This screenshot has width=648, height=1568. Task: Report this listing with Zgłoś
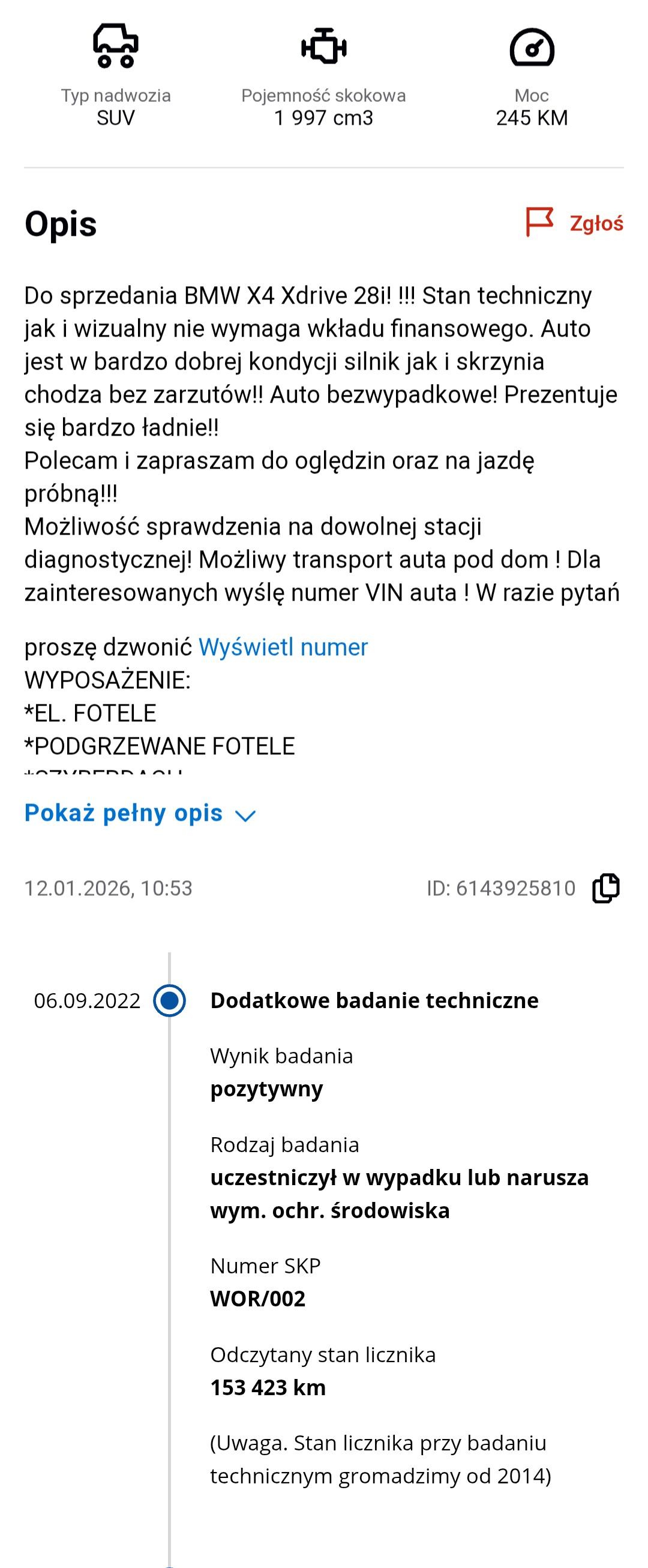[x=574, y=223]
